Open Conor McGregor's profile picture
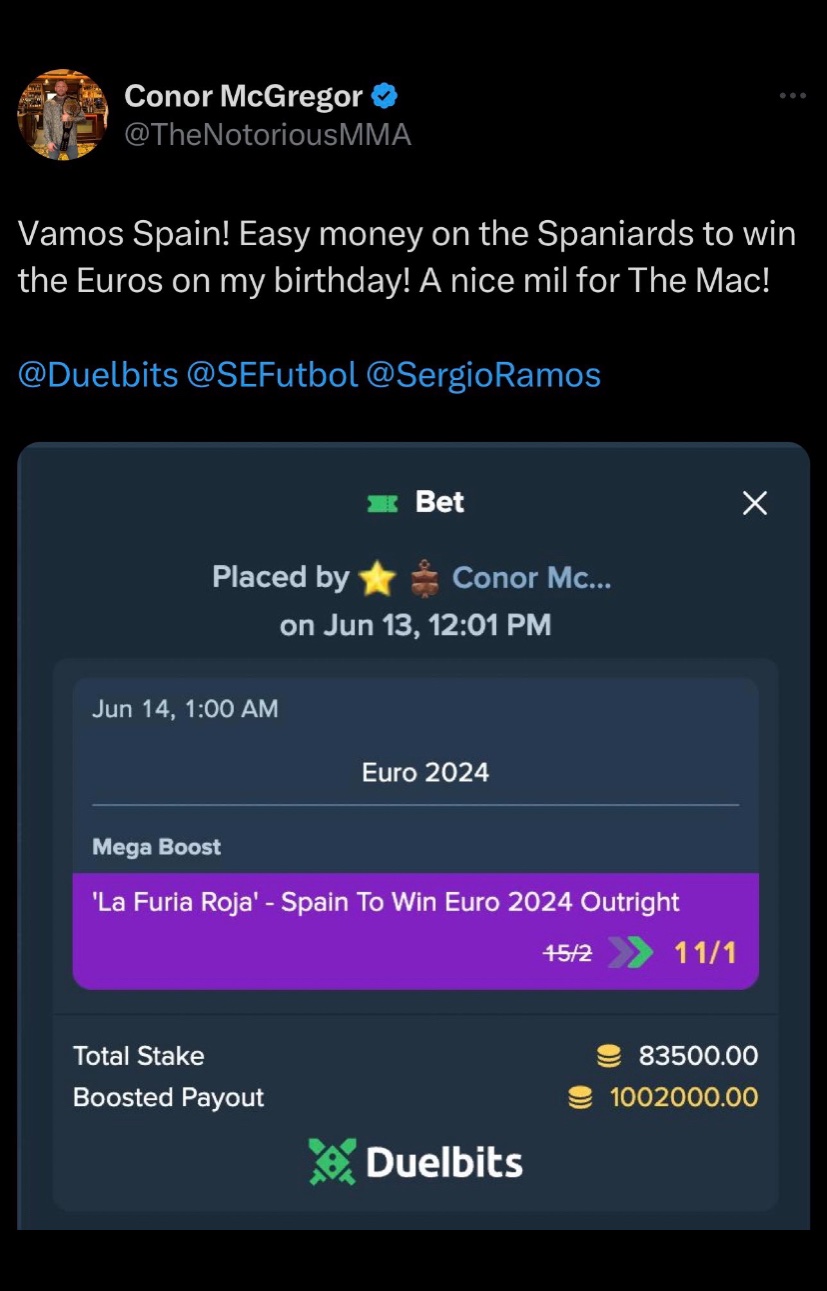Image resolution: width=827 pixels, height=1291 pixels. pyautogui.click(x=62, y=115)
